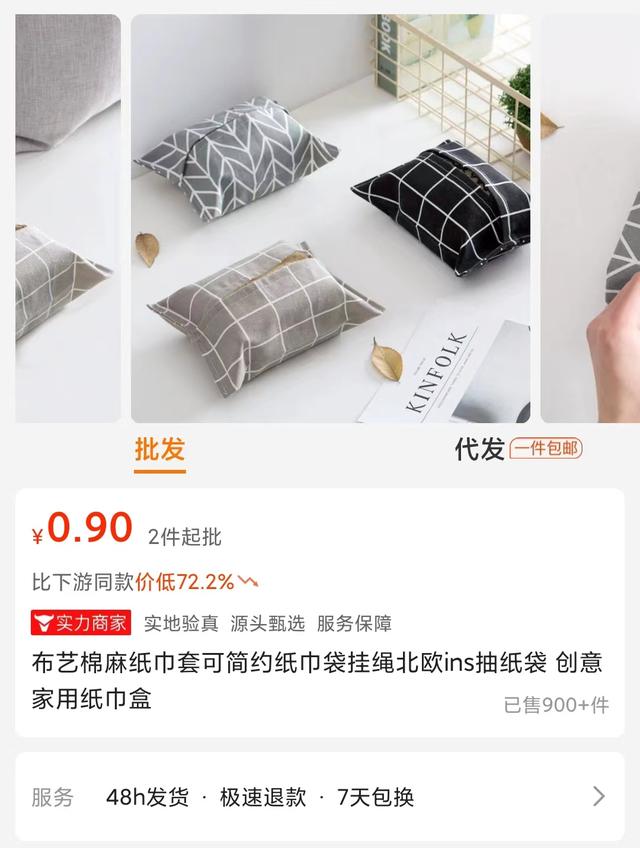640x848 pixels.
Task: Open the 服务 row with 48h发货
Action: point(319,797)
